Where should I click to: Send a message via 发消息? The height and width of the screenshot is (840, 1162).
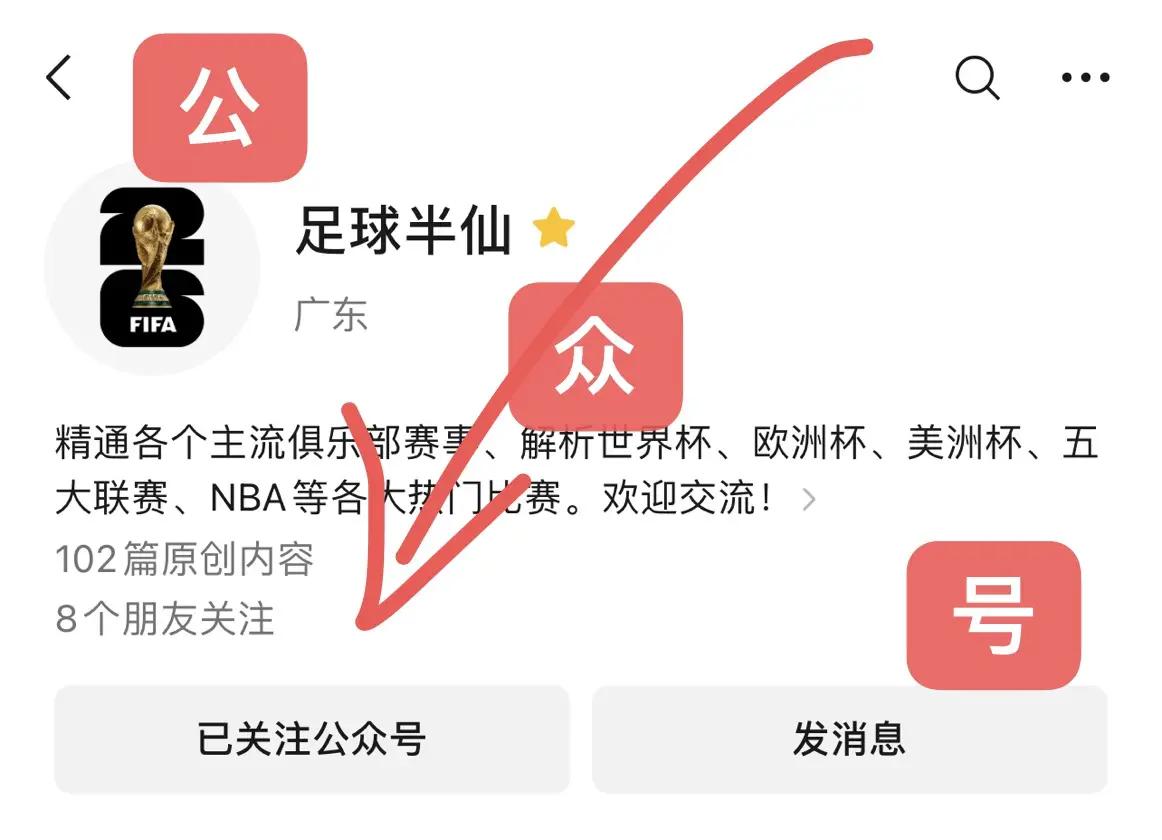click(x=849, y=739)
